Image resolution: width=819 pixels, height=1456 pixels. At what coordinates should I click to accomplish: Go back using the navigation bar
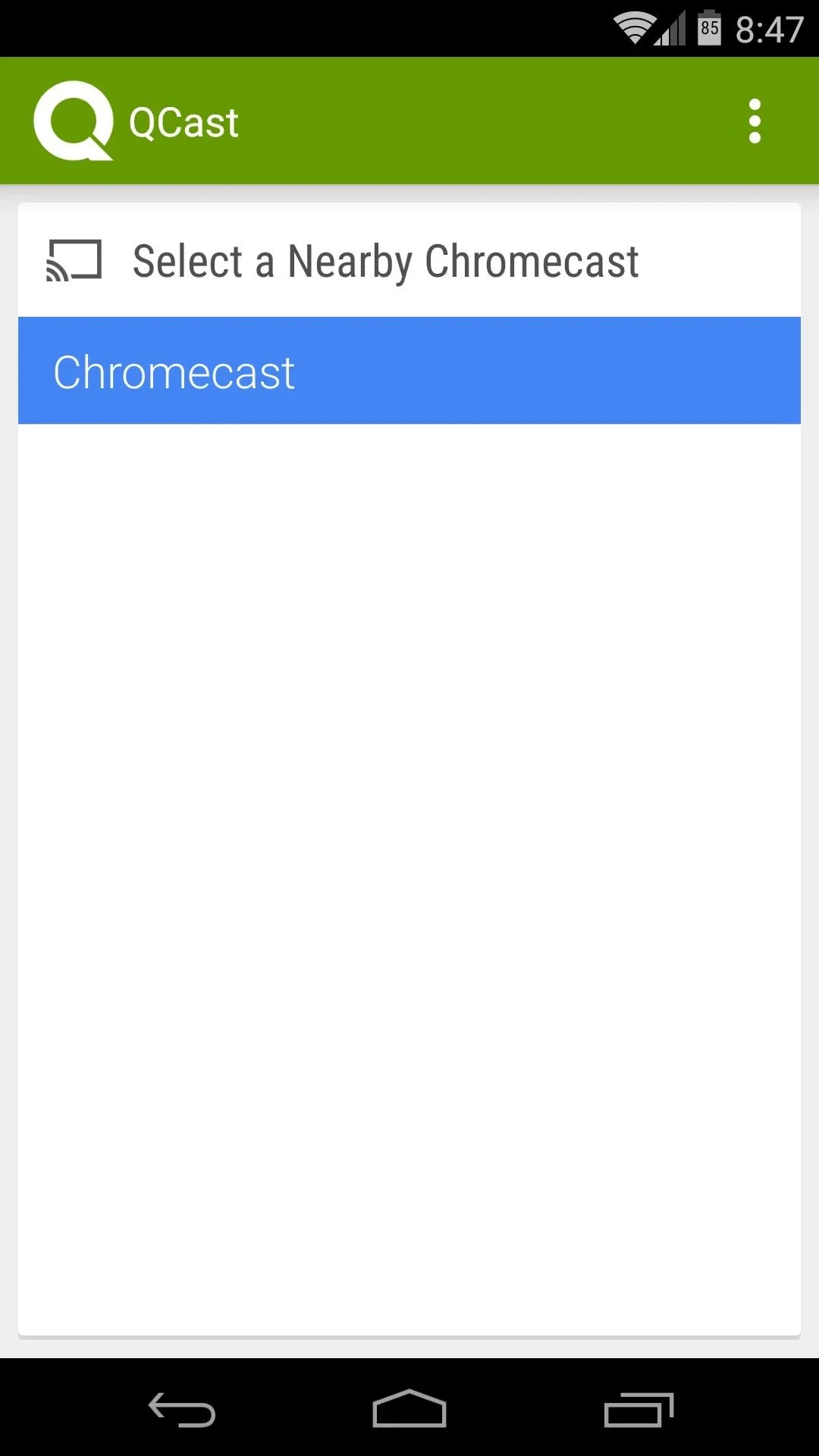[182, 1410]
